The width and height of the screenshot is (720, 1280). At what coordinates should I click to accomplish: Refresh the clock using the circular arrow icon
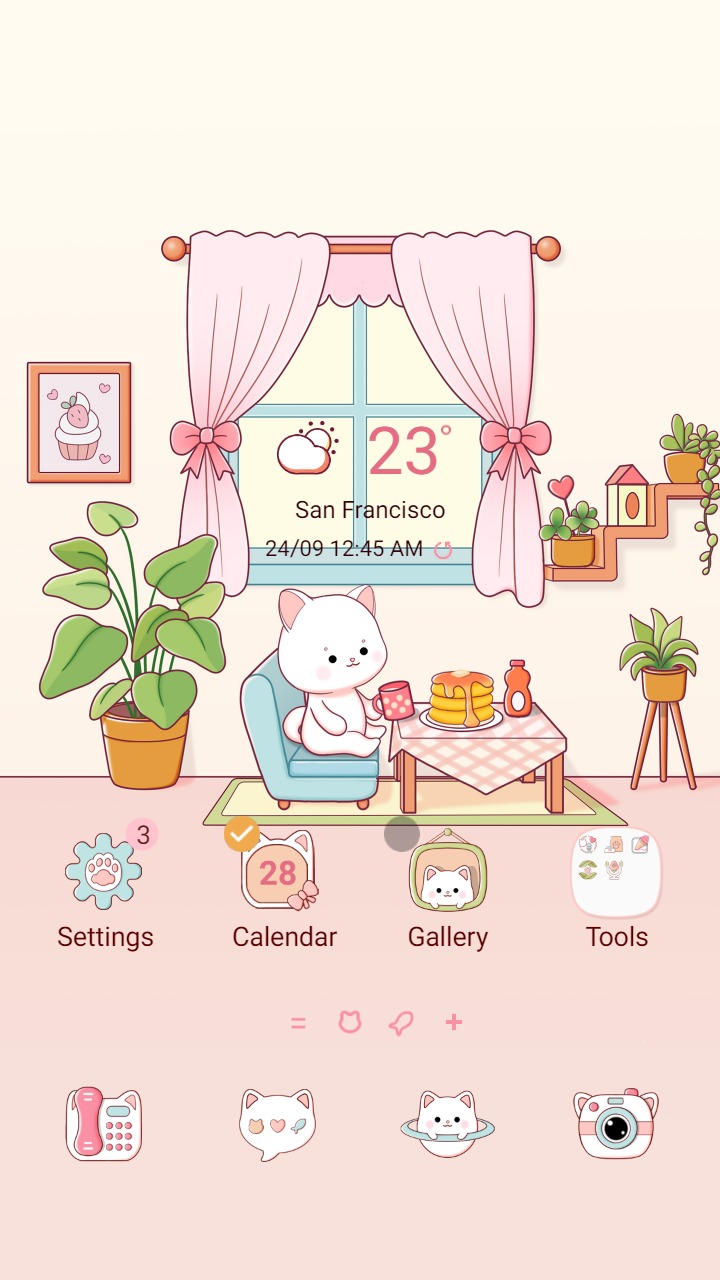coord(441,547)
